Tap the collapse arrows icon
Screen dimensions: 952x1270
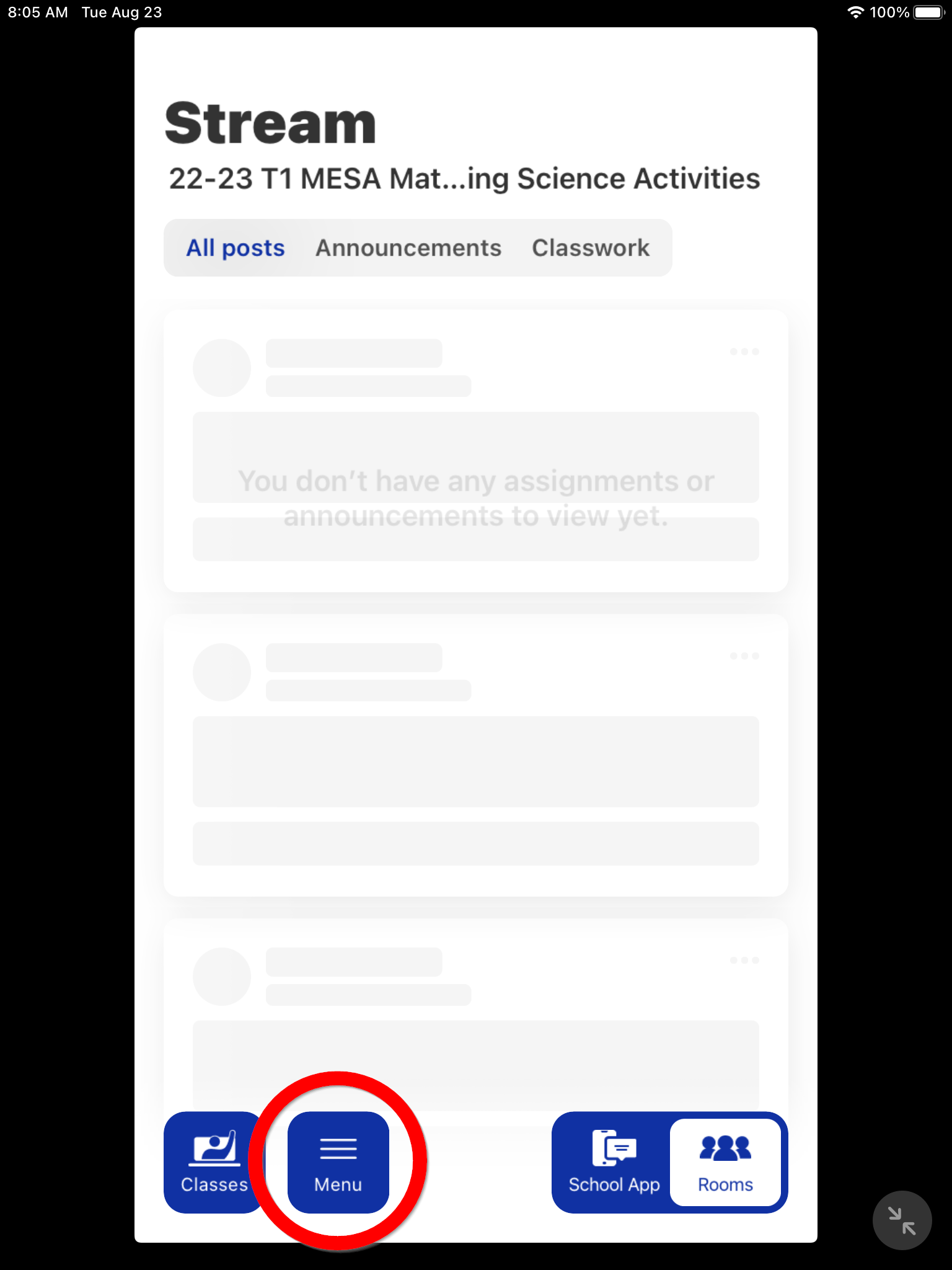[x=902, y=1220]
